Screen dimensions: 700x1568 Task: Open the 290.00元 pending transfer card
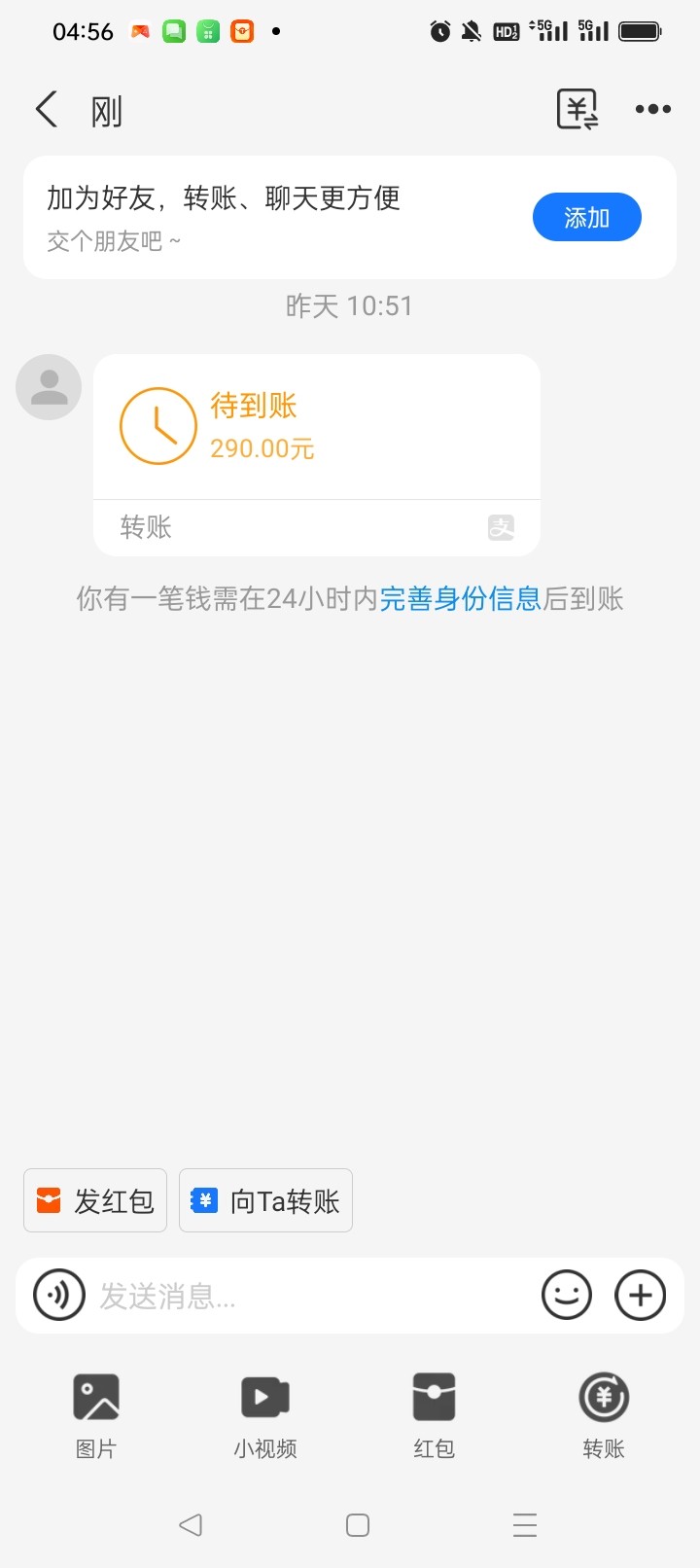point(316,429)
